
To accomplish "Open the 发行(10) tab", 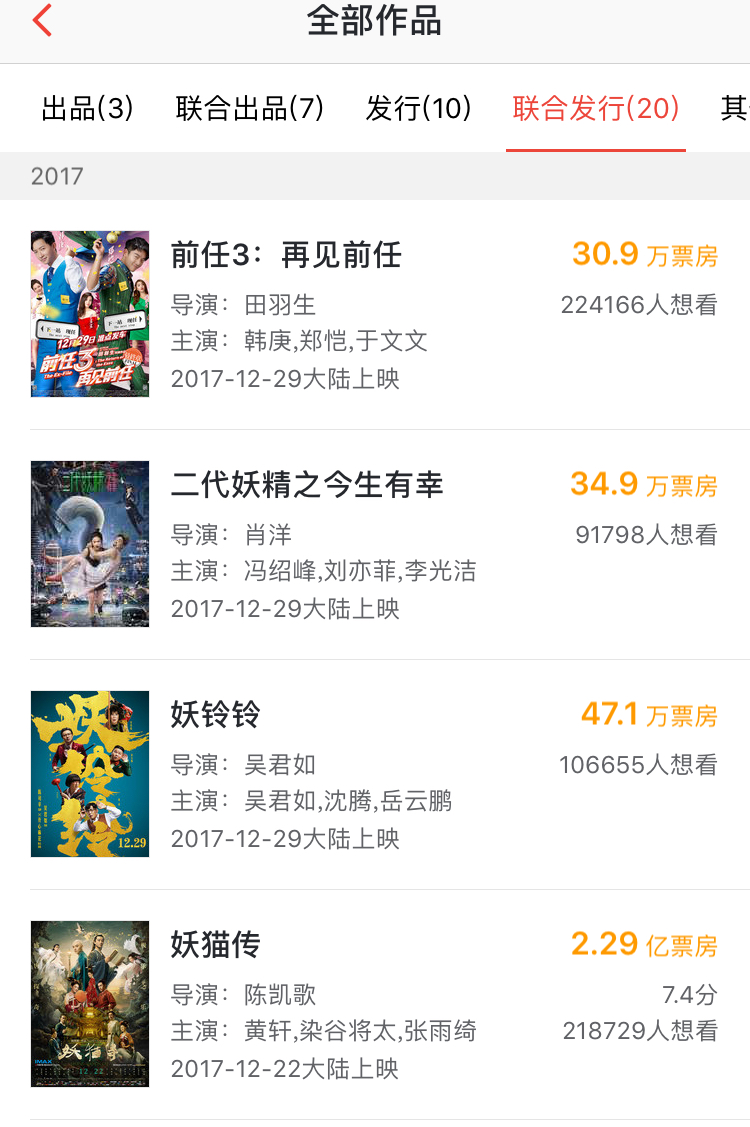I will [420, 108].
